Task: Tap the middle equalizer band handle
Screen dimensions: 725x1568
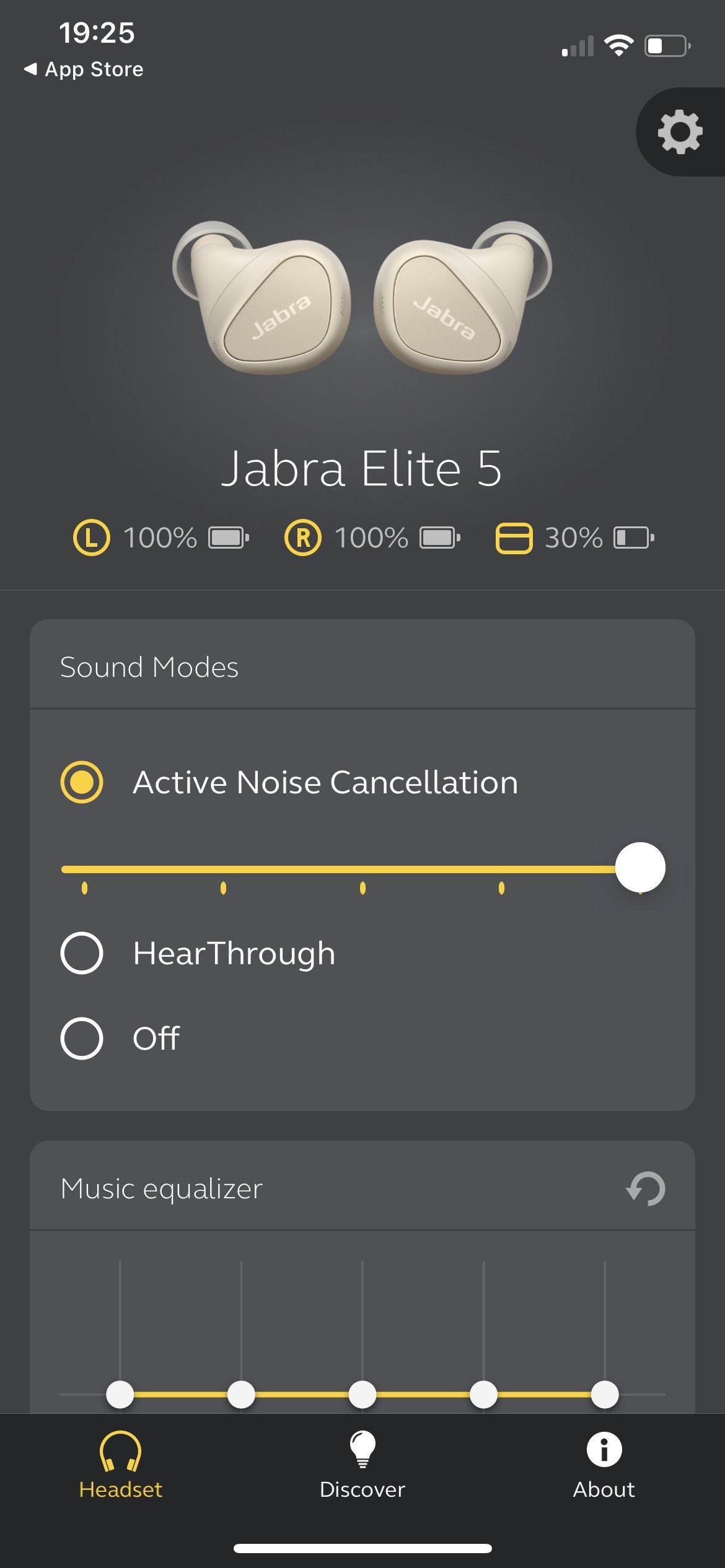Action: [362, 1394]
